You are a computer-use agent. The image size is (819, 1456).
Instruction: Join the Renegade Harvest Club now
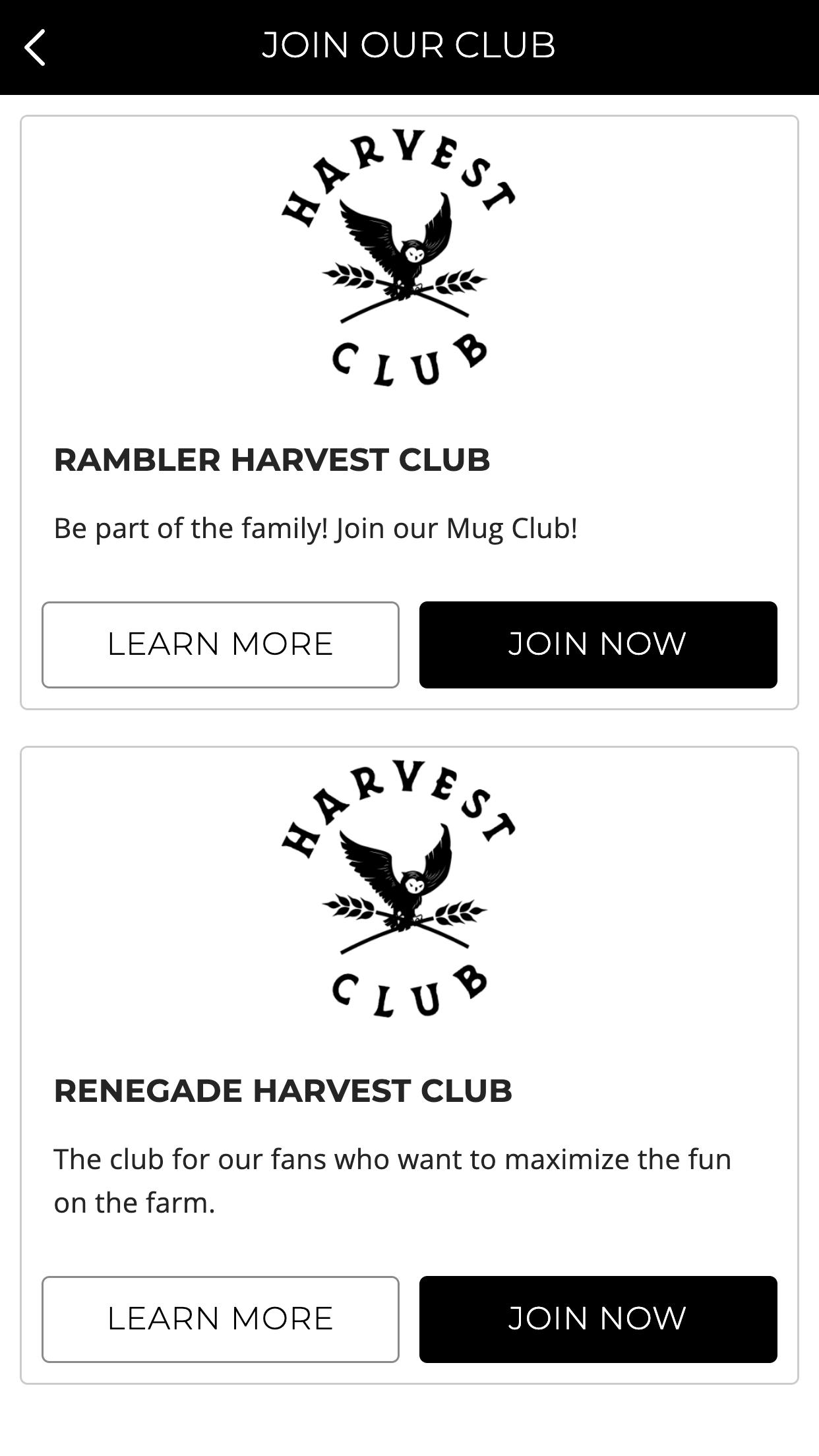[598, 1319]
